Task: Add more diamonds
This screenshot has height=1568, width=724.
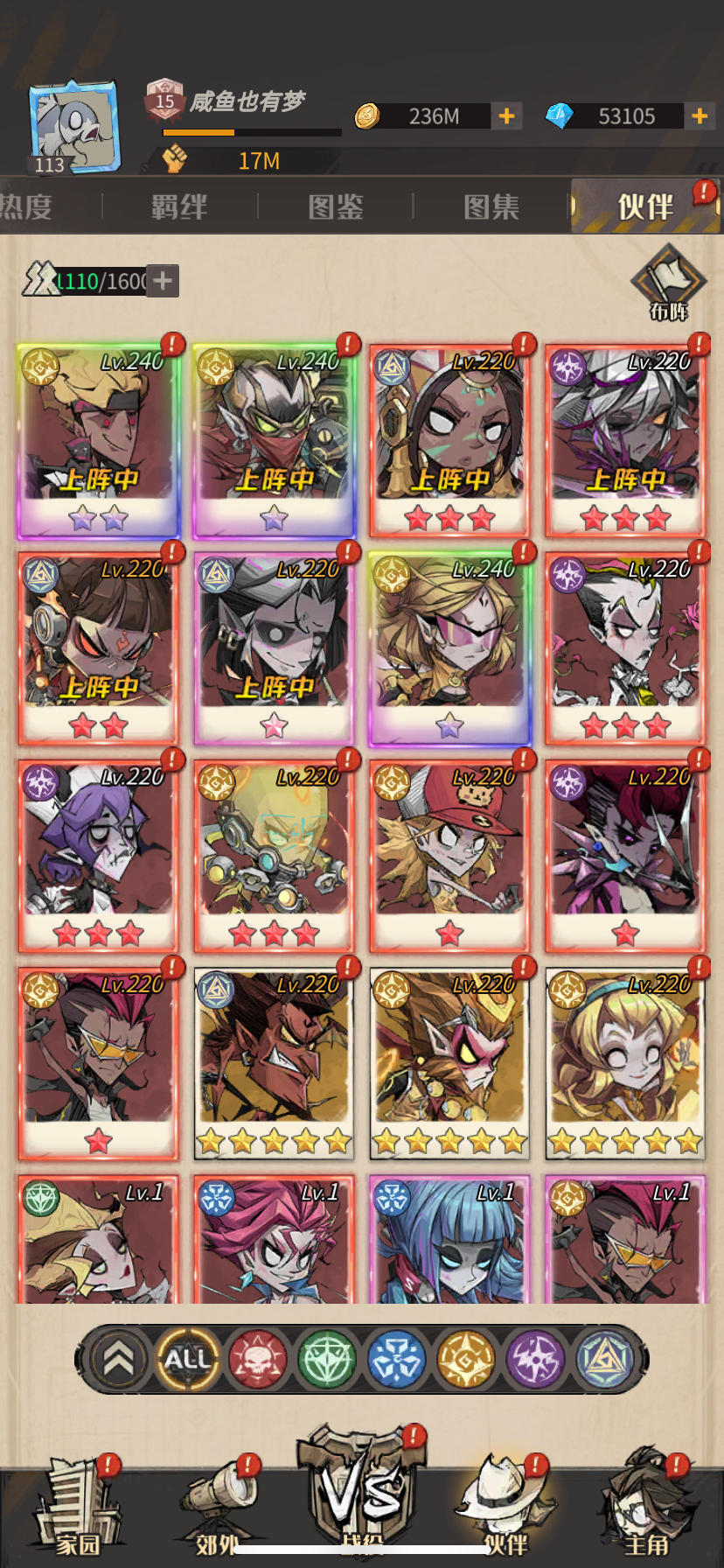Action: click(700, 116)
